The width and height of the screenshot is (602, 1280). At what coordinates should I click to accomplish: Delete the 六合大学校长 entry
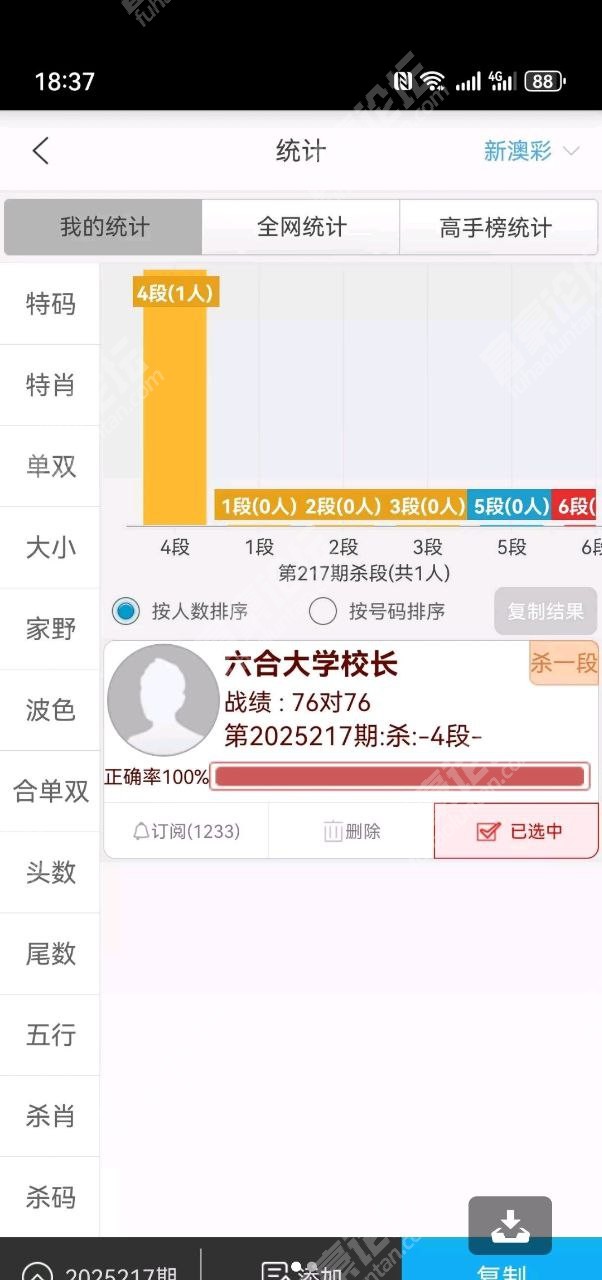pyautogui.click(x=351, y=831)
